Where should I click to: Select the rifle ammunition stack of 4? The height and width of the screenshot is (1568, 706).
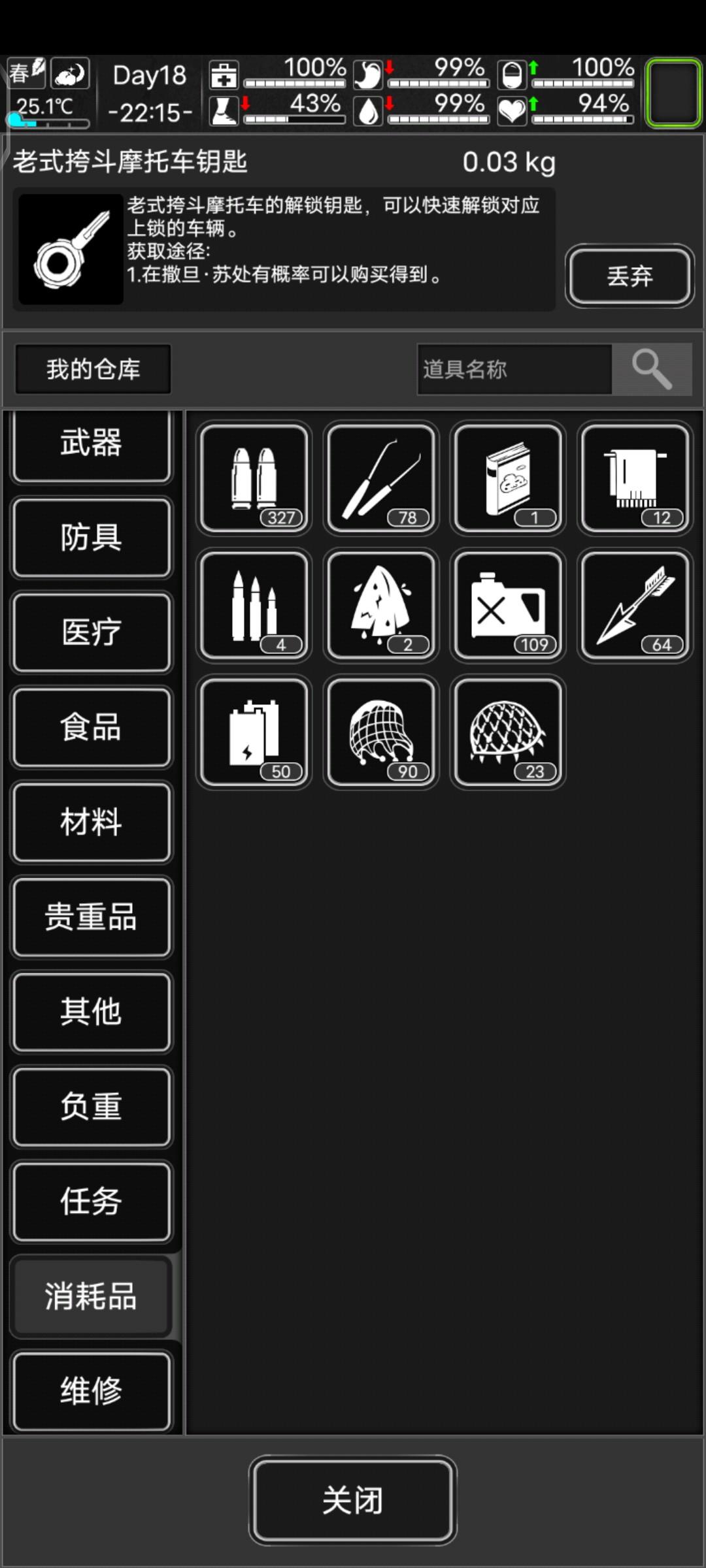(254, 604)
